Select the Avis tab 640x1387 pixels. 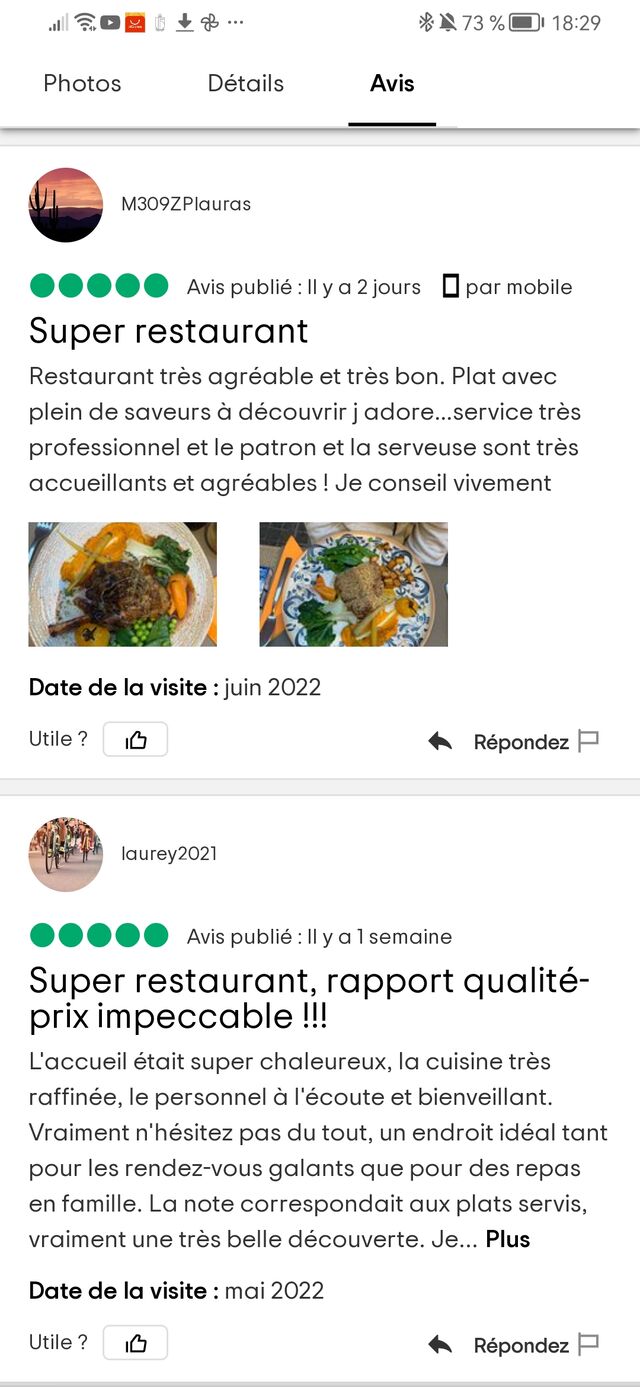392,84
